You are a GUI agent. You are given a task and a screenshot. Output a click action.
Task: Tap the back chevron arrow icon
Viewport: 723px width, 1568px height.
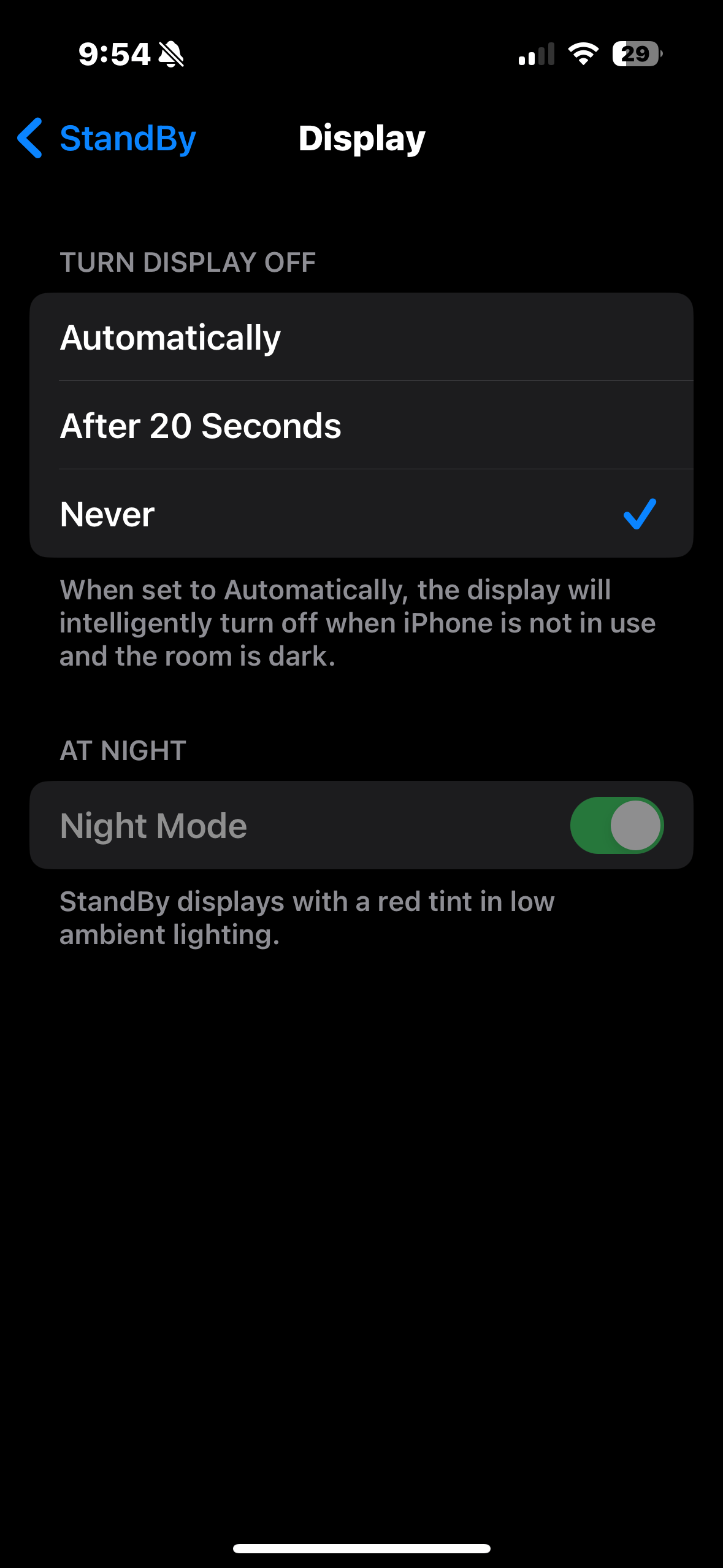pyautogui.click(x=30, y=139)
